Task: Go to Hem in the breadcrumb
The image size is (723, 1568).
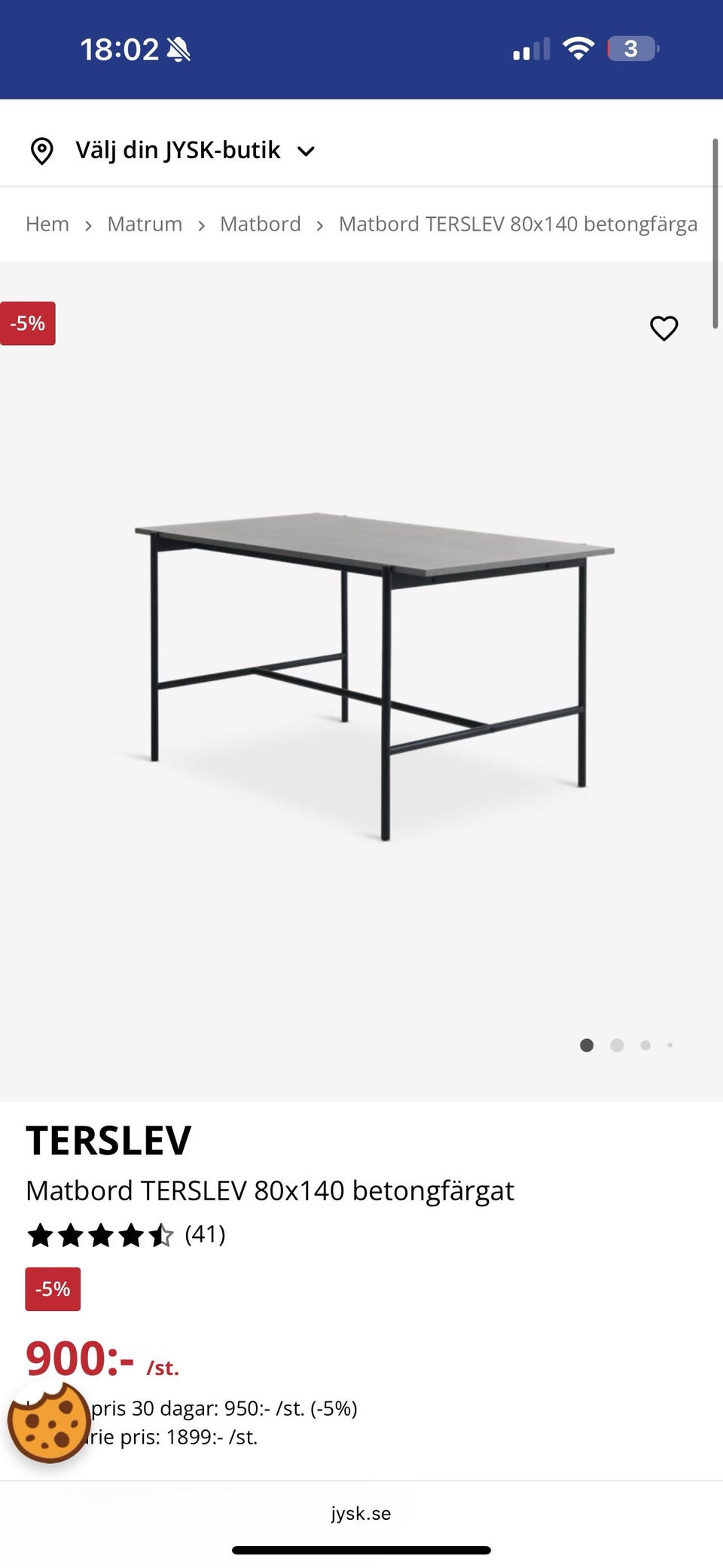Action: click(x=47, y=224)
